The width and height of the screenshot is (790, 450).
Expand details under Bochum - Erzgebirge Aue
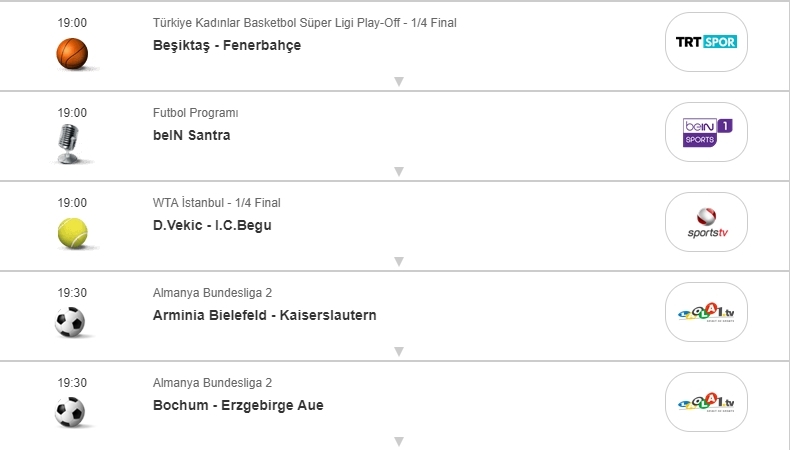[398, 441]
